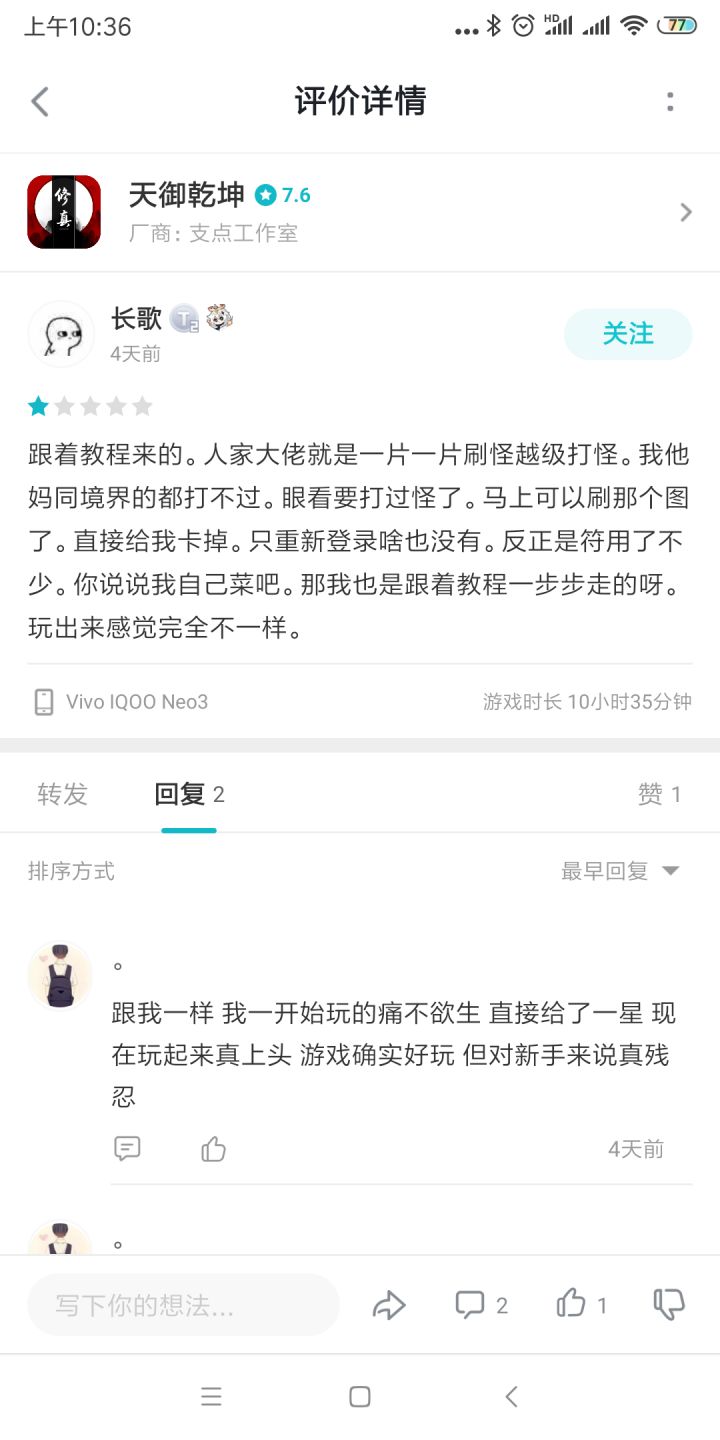
Task: Tap the first star of the rating
Action: (x=38, y=405)
